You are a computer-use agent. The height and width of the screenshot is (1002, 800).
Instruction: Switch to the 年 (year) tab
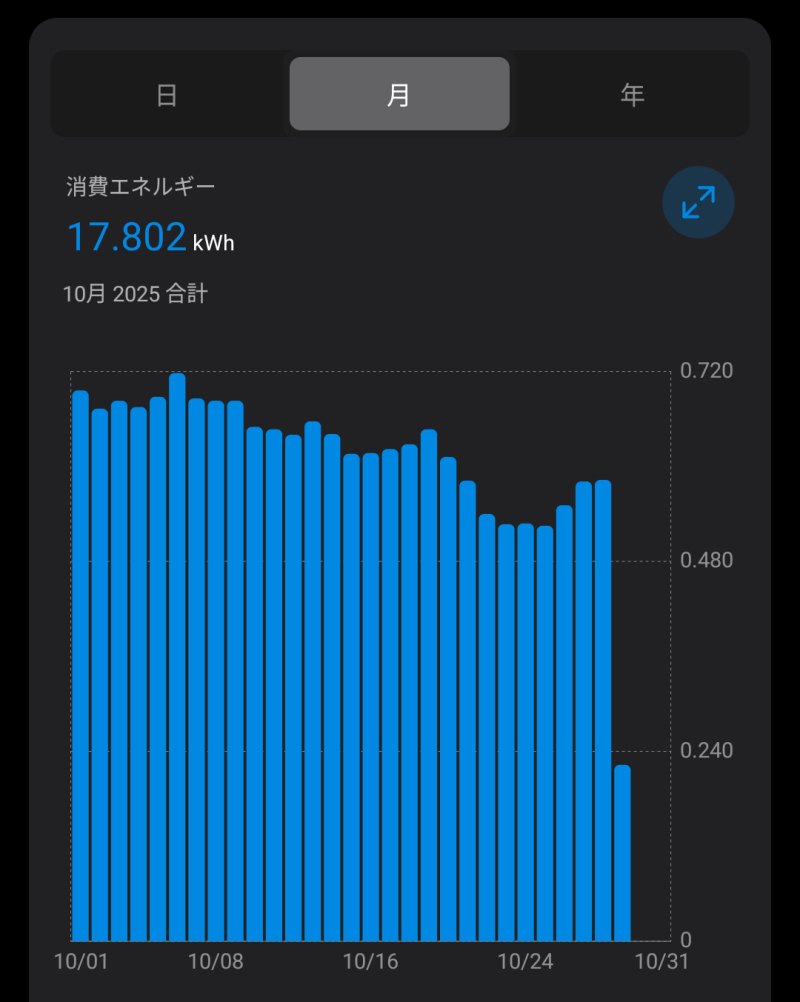point(632,94)
